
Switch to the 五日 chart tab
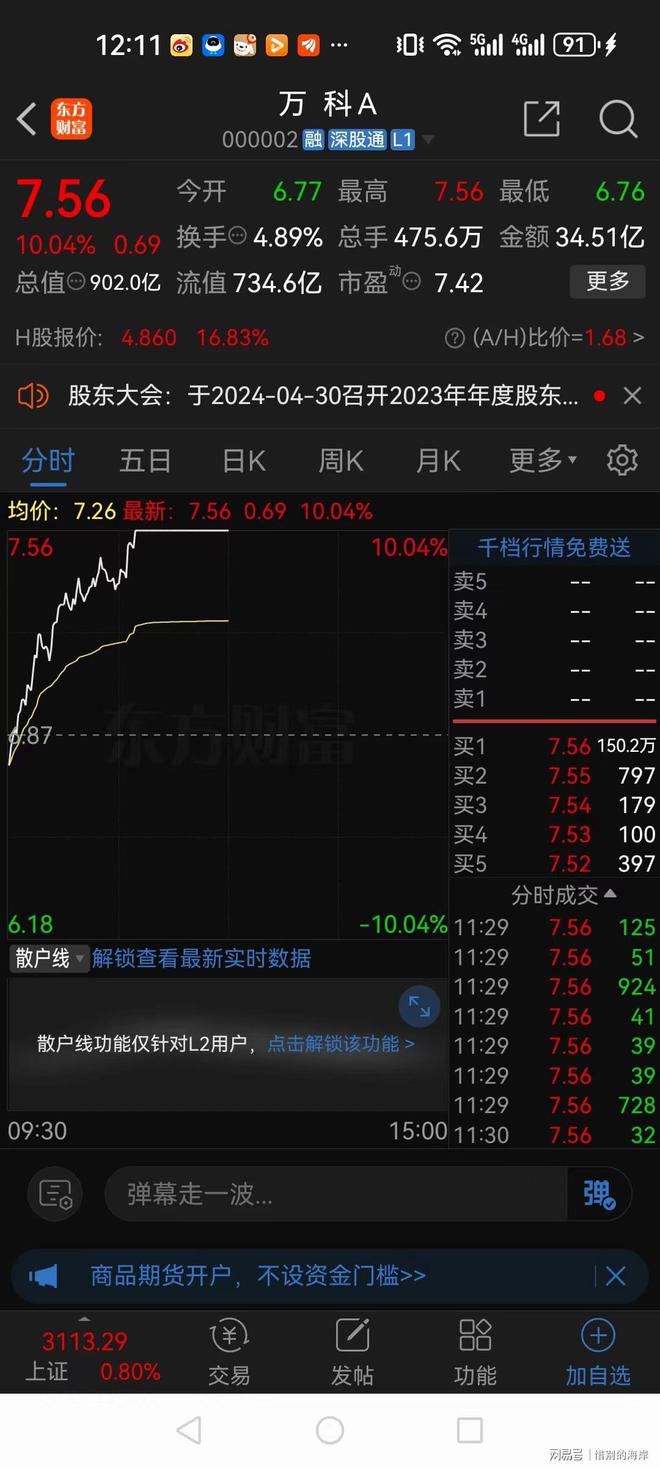(x=146, y=461)
